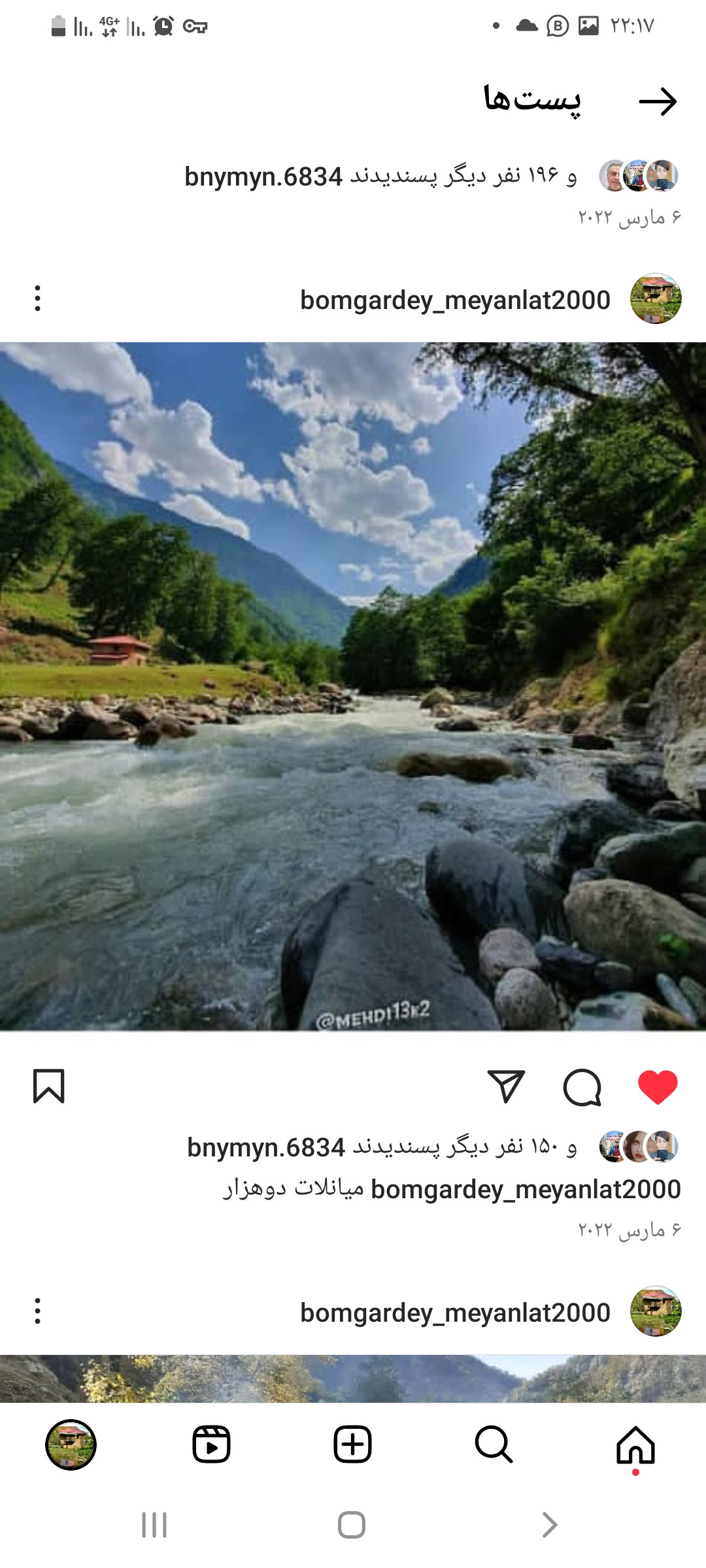Create a new post

point(353,1445)
